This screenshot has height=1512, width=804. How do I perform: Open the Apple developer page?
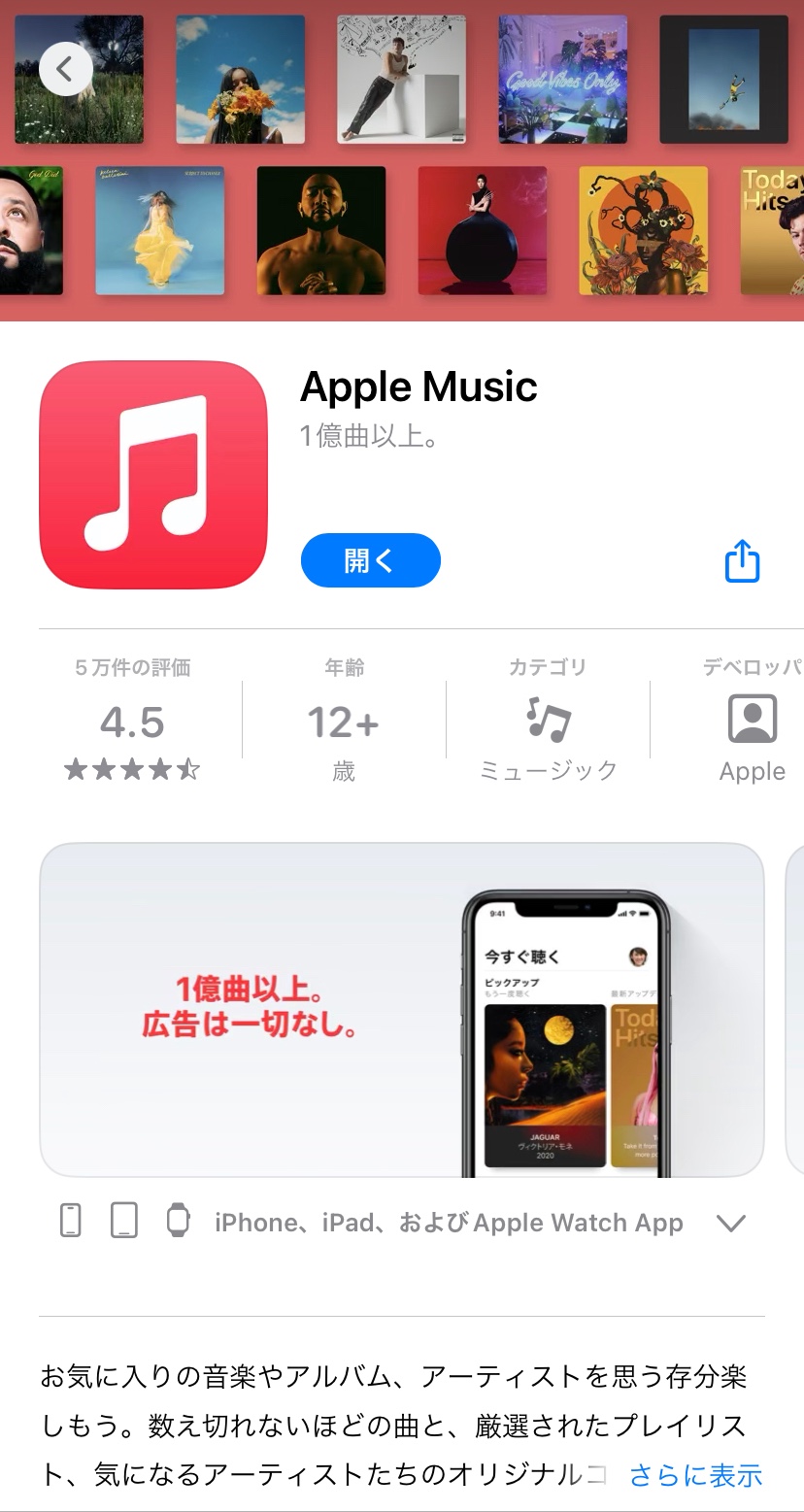[752, 722]
